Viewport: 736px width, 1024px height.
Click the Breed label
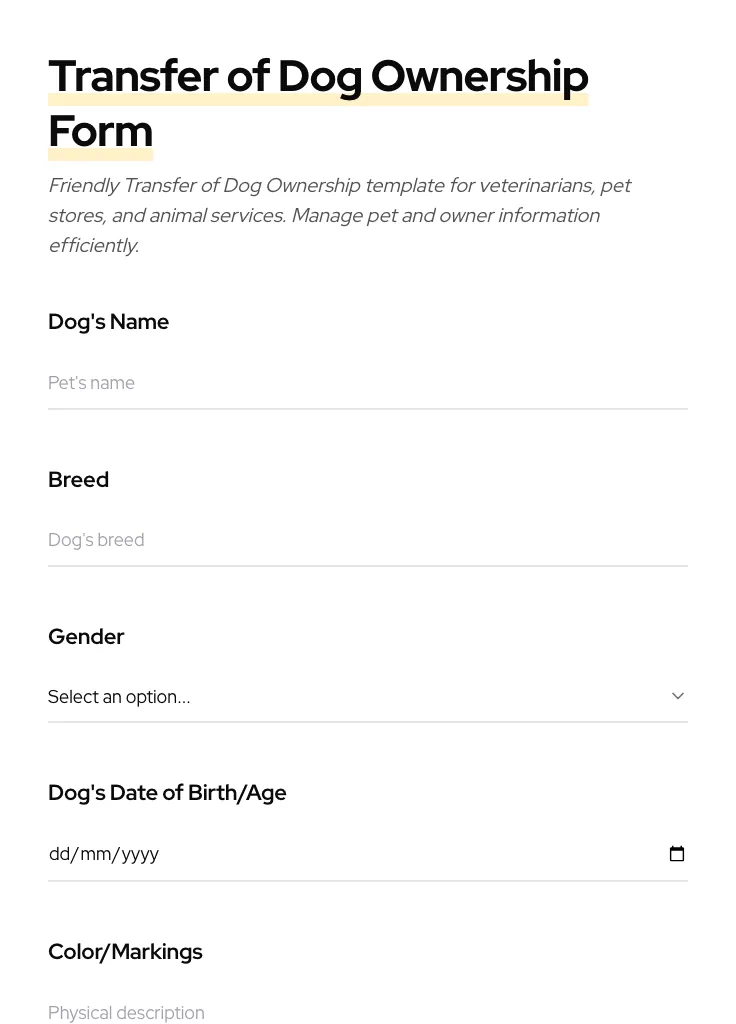78,479
